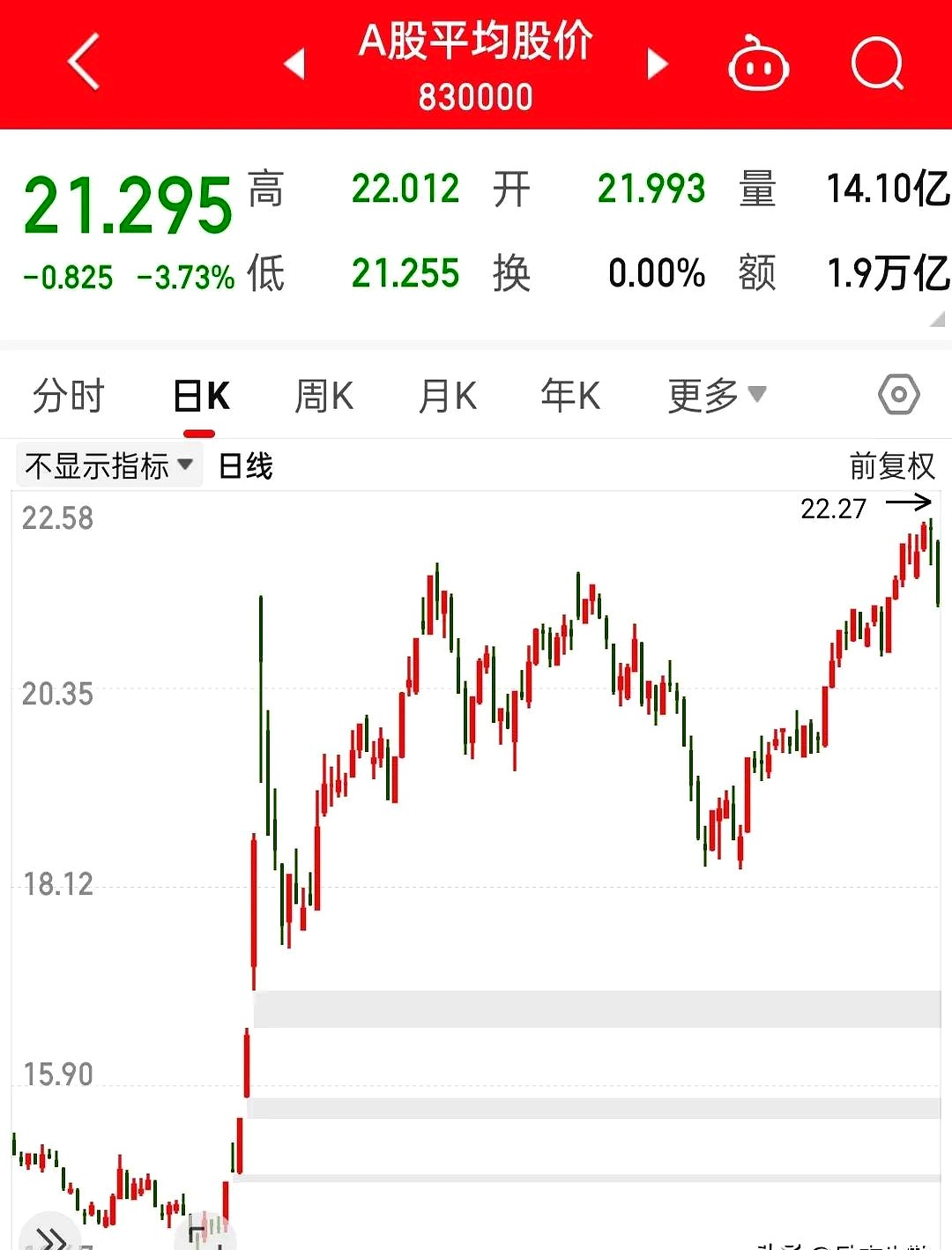
Task: Open the search function
Action: pos(877,64)
